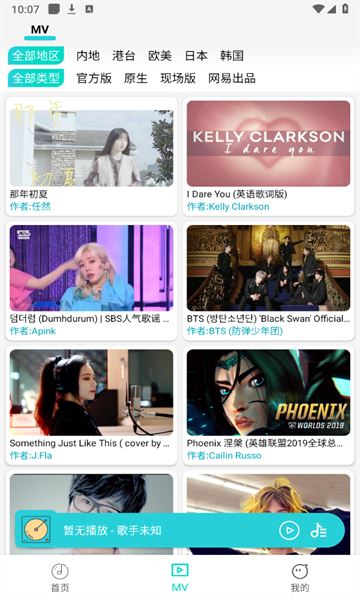The image size is (360, 600).
Task: Select the 现场版 type filter
Action: pos(178,78)
